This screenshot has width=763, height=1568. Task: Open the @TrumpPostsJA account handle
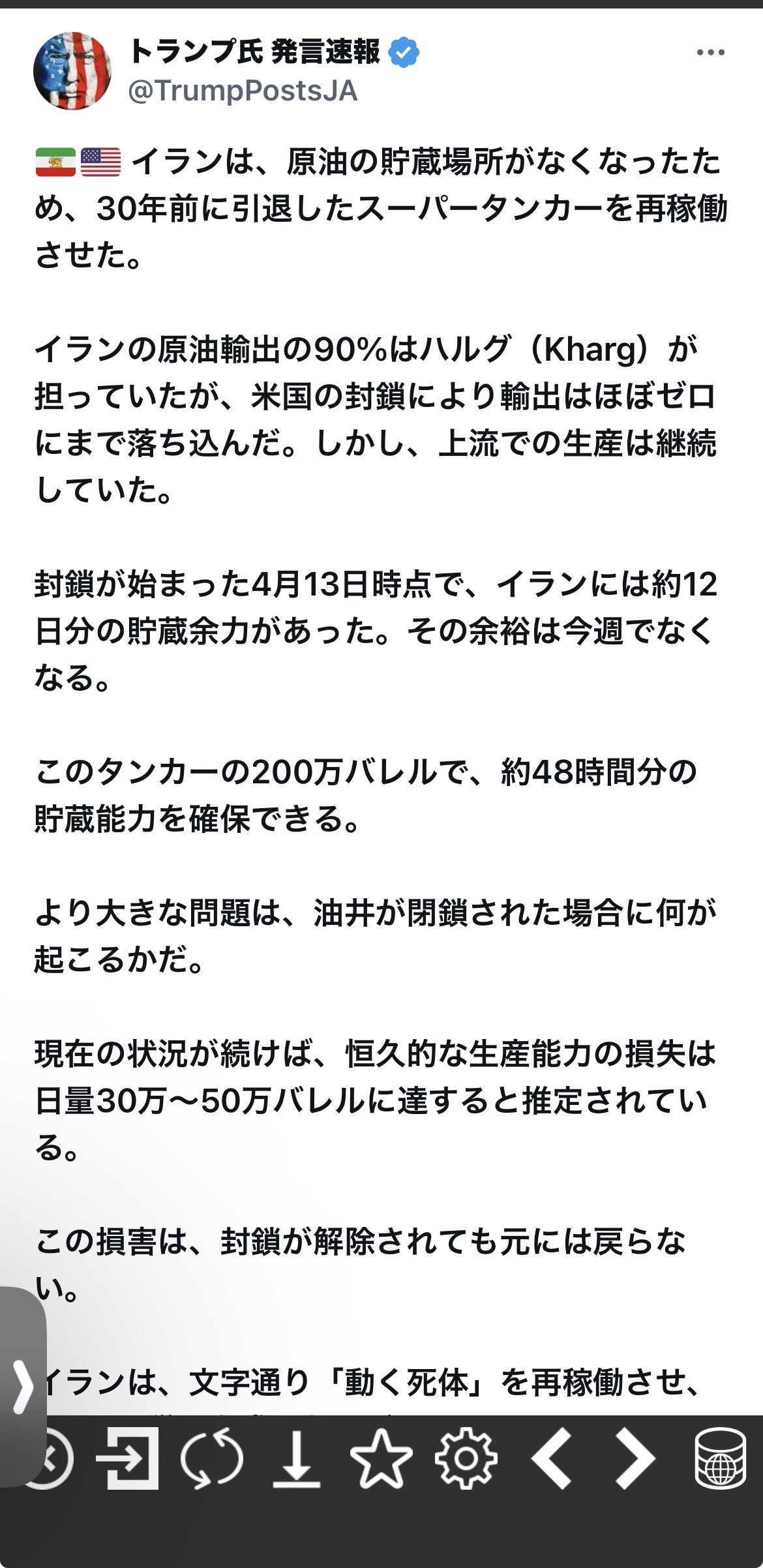243,91
